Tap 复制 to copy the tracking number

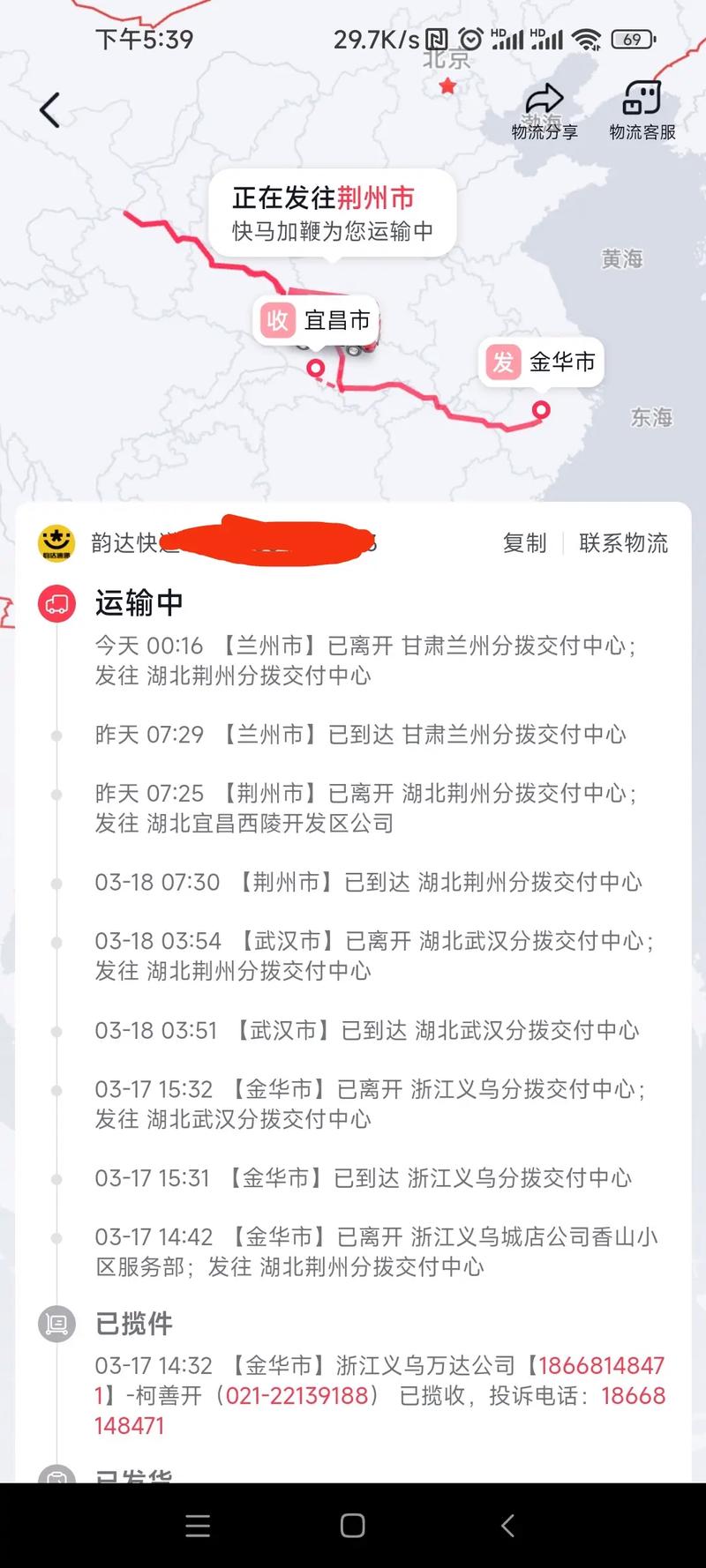[x=524, y=543]
